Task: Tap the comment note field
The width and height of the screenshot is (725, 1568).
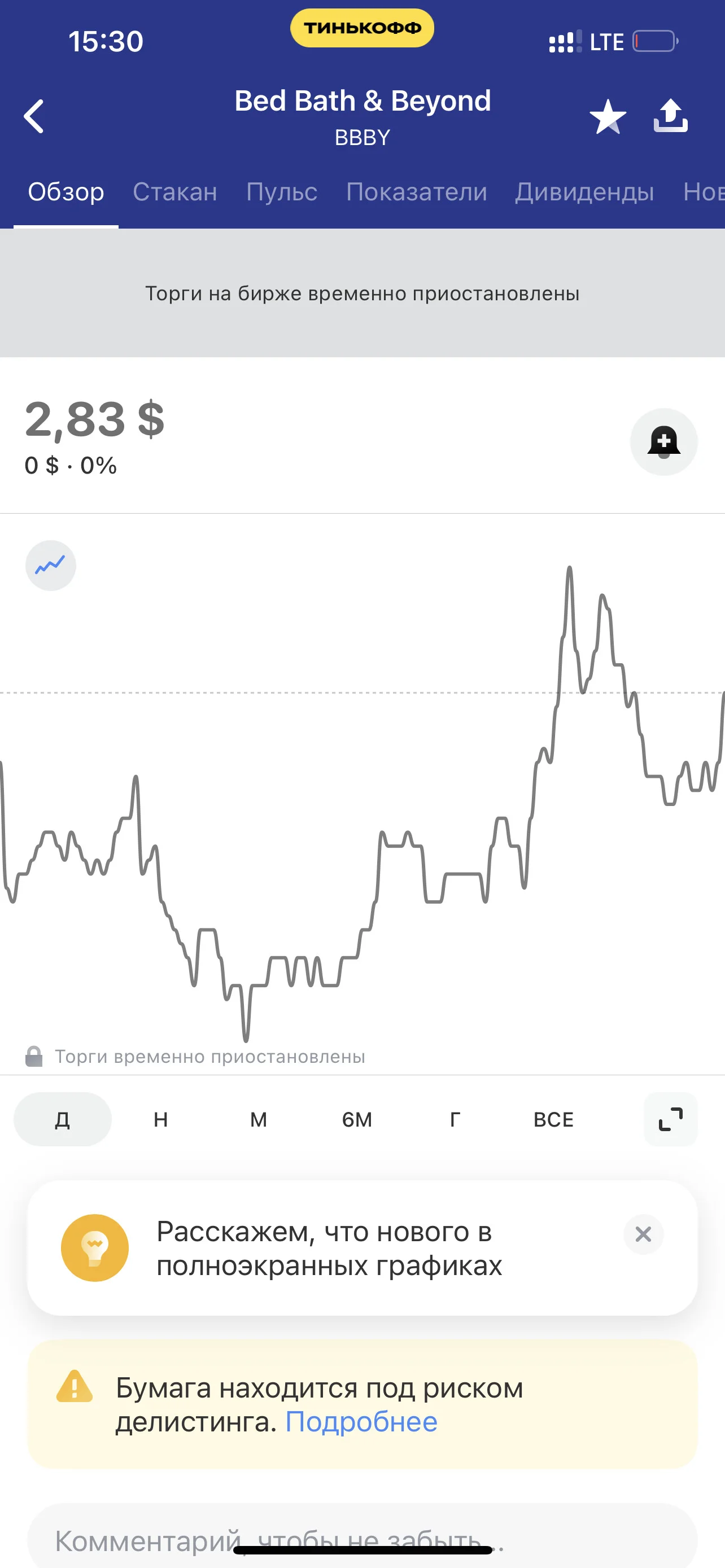Action: [362, 1536]
